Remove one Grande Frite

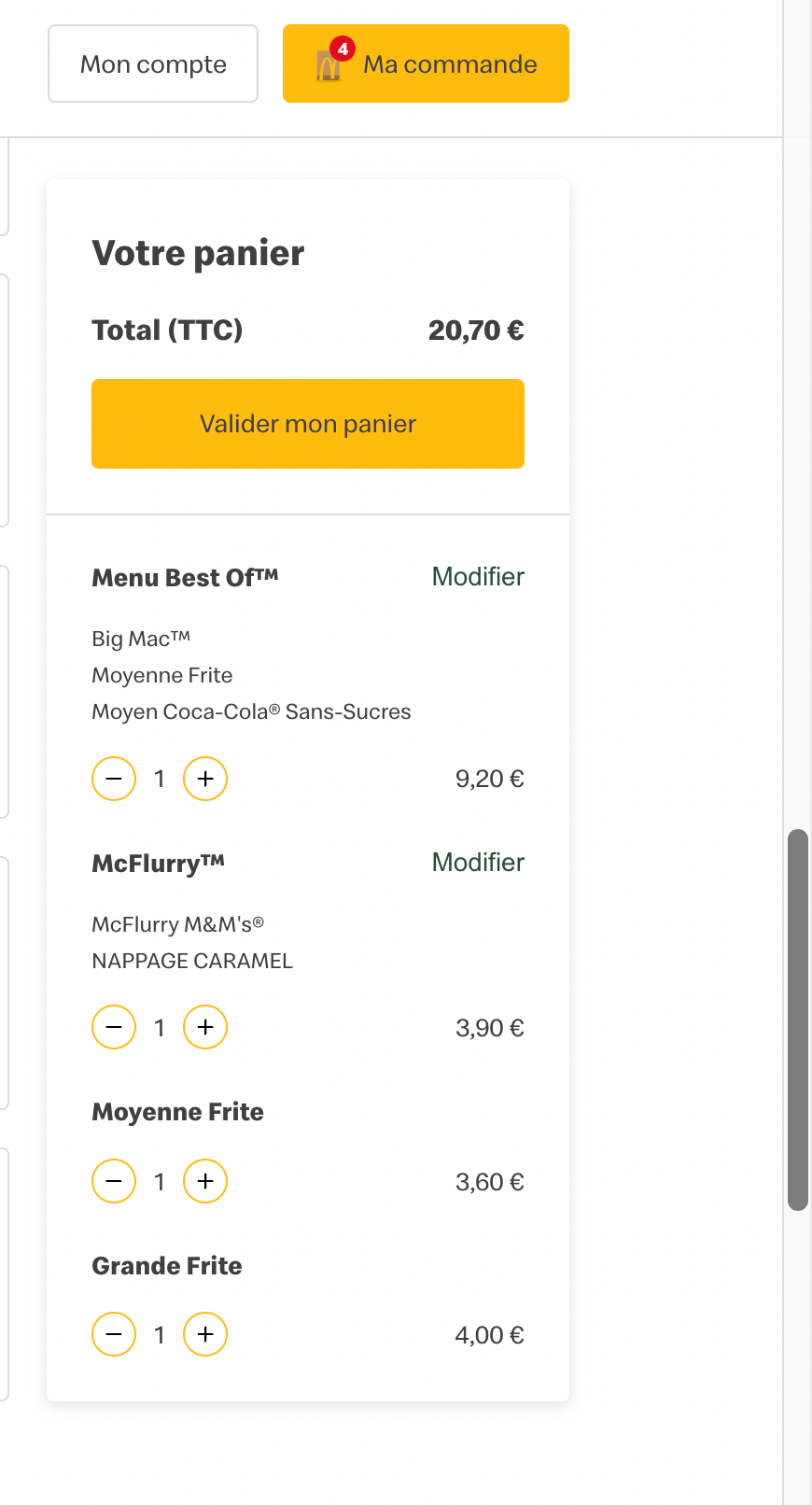tap(114, 1334)
